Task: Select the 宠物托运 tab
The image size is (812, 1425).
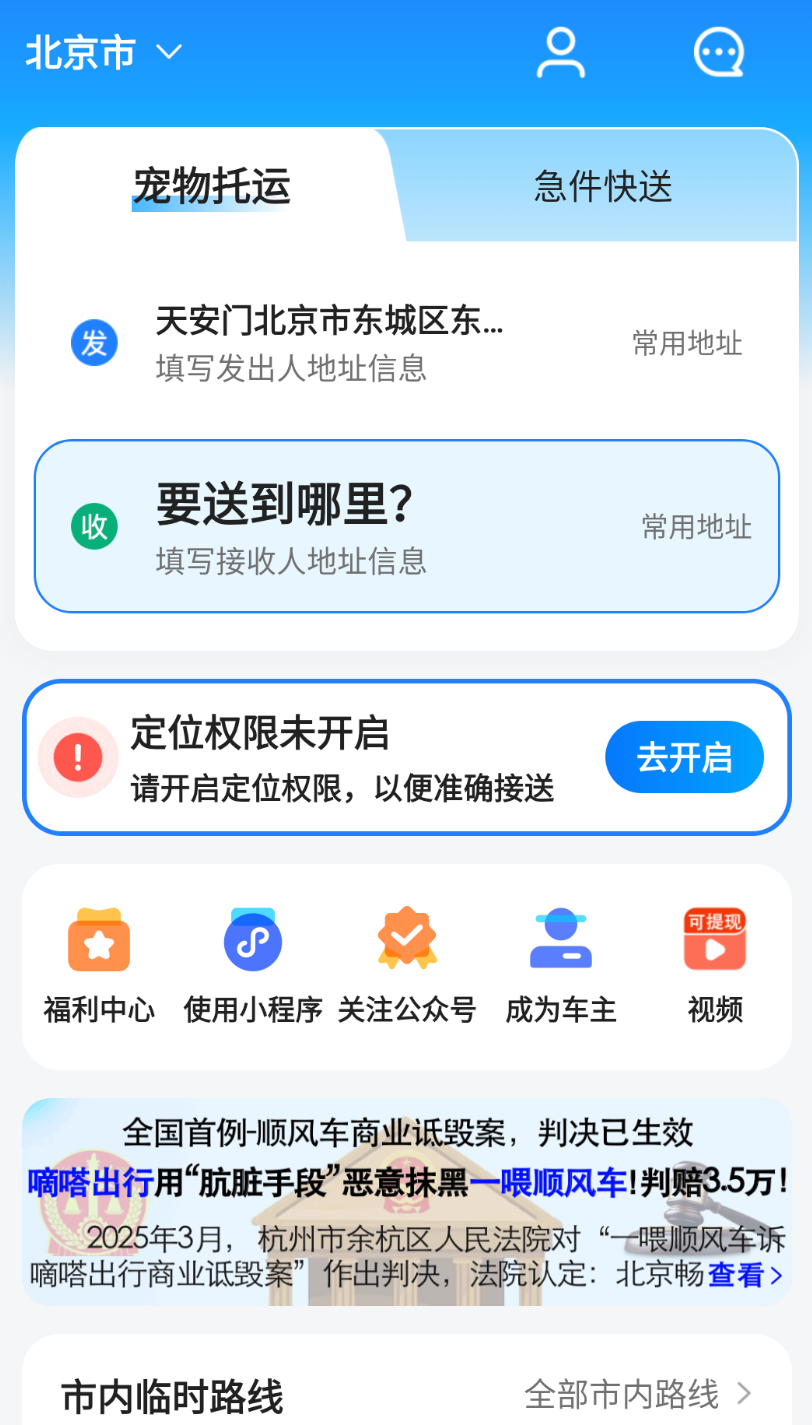Action: coord(212,187)
